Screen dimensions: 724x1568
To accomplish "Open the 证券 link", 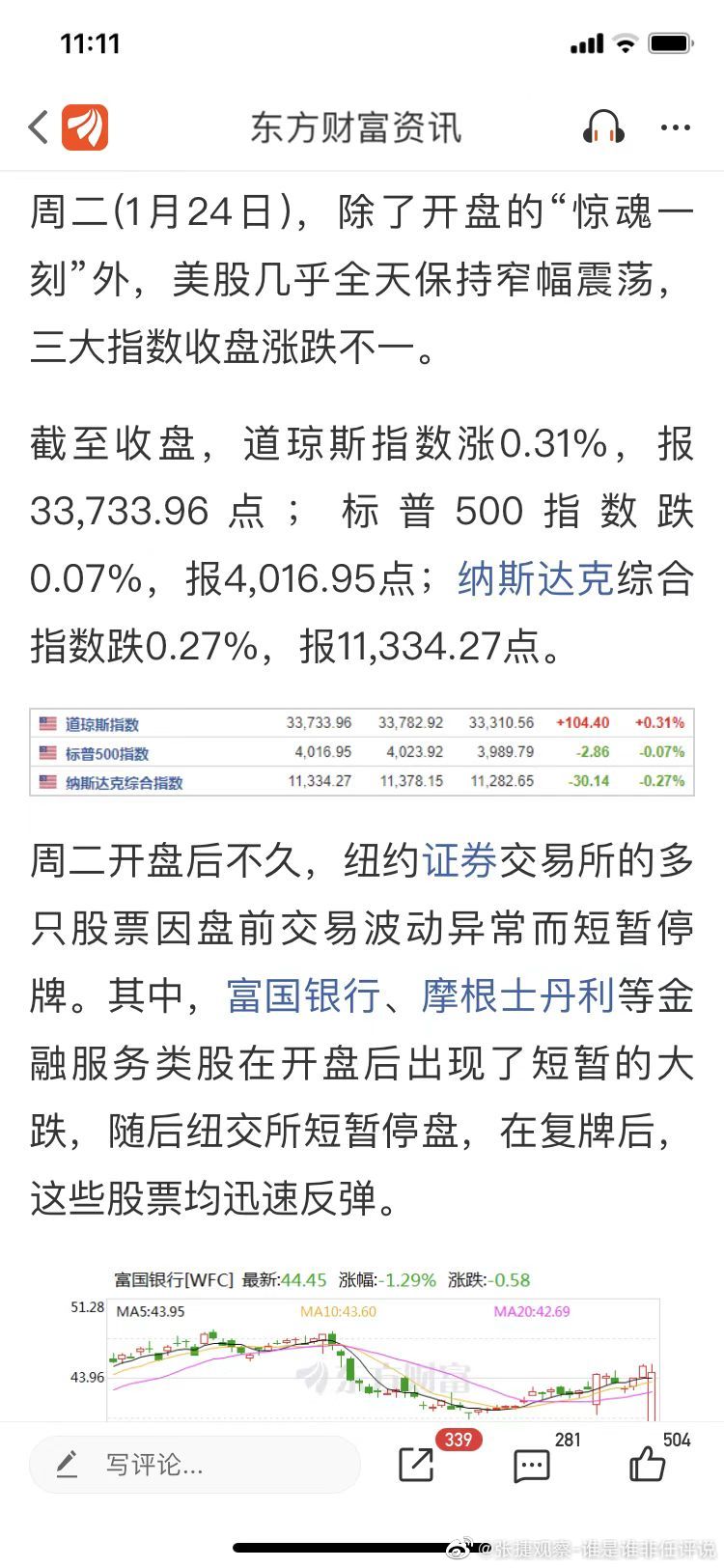I will [459, 860].
